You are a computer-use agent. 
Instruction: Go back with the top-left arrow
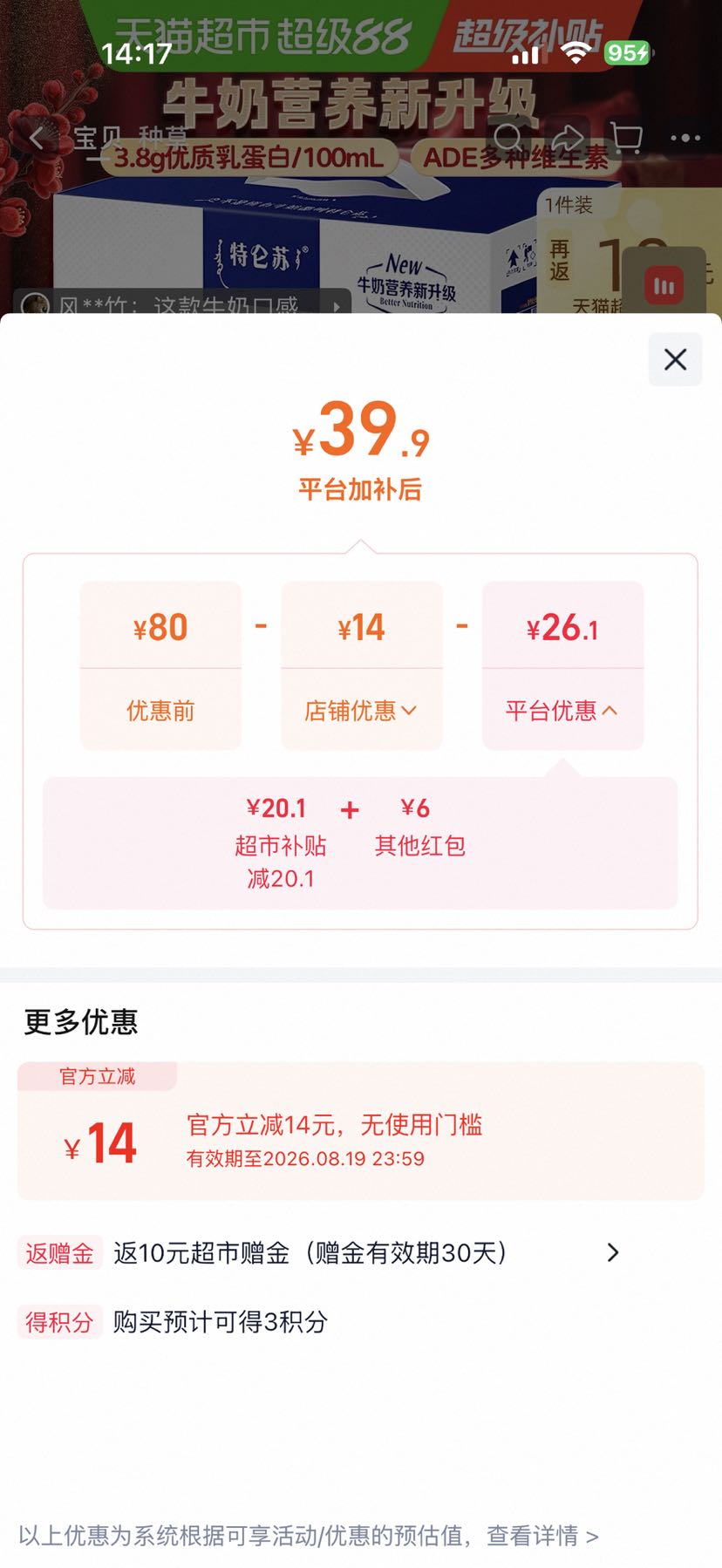[37, 138]
